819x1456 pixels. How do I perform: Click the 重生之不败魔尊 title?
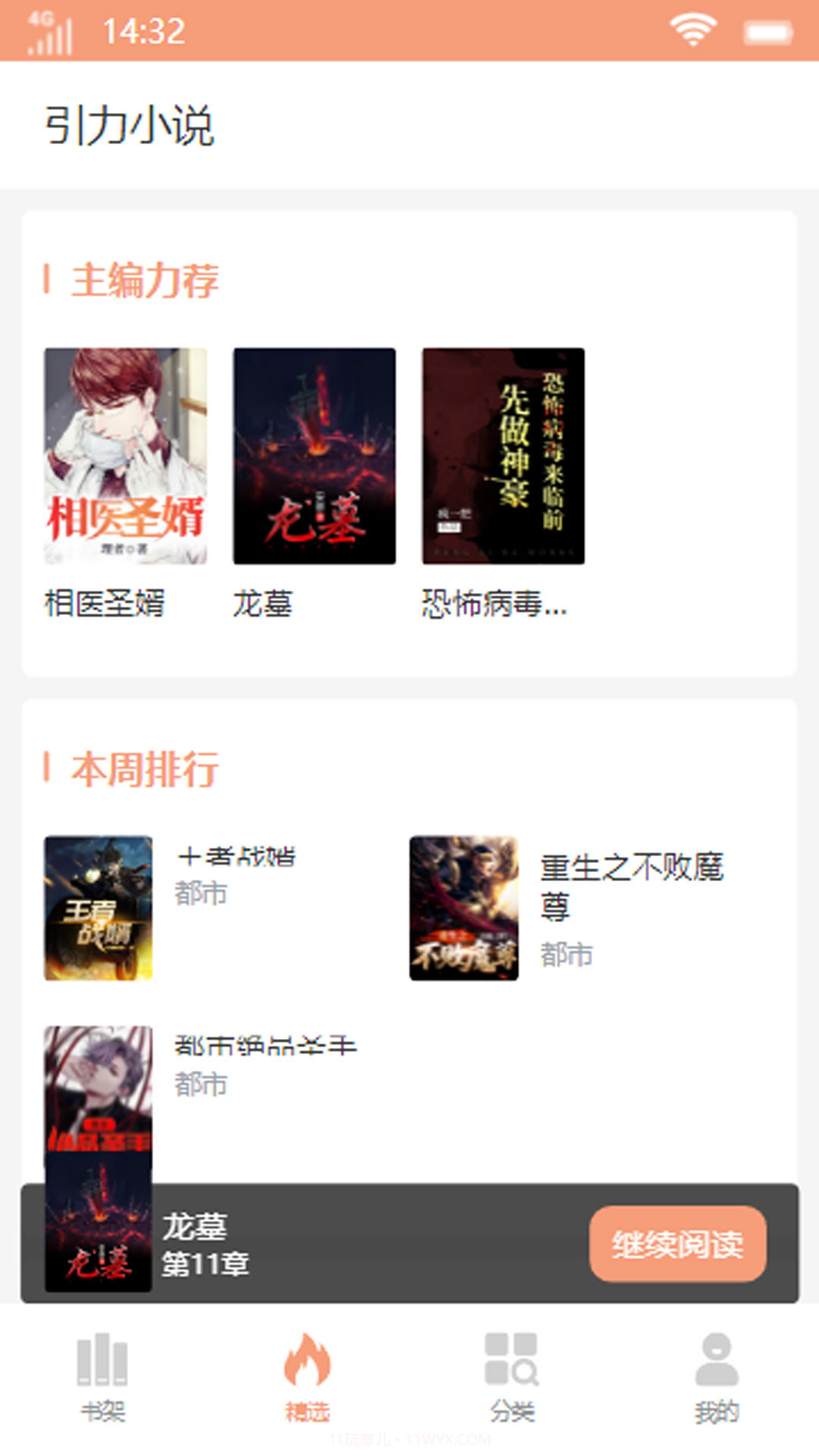tap(633, 887)
